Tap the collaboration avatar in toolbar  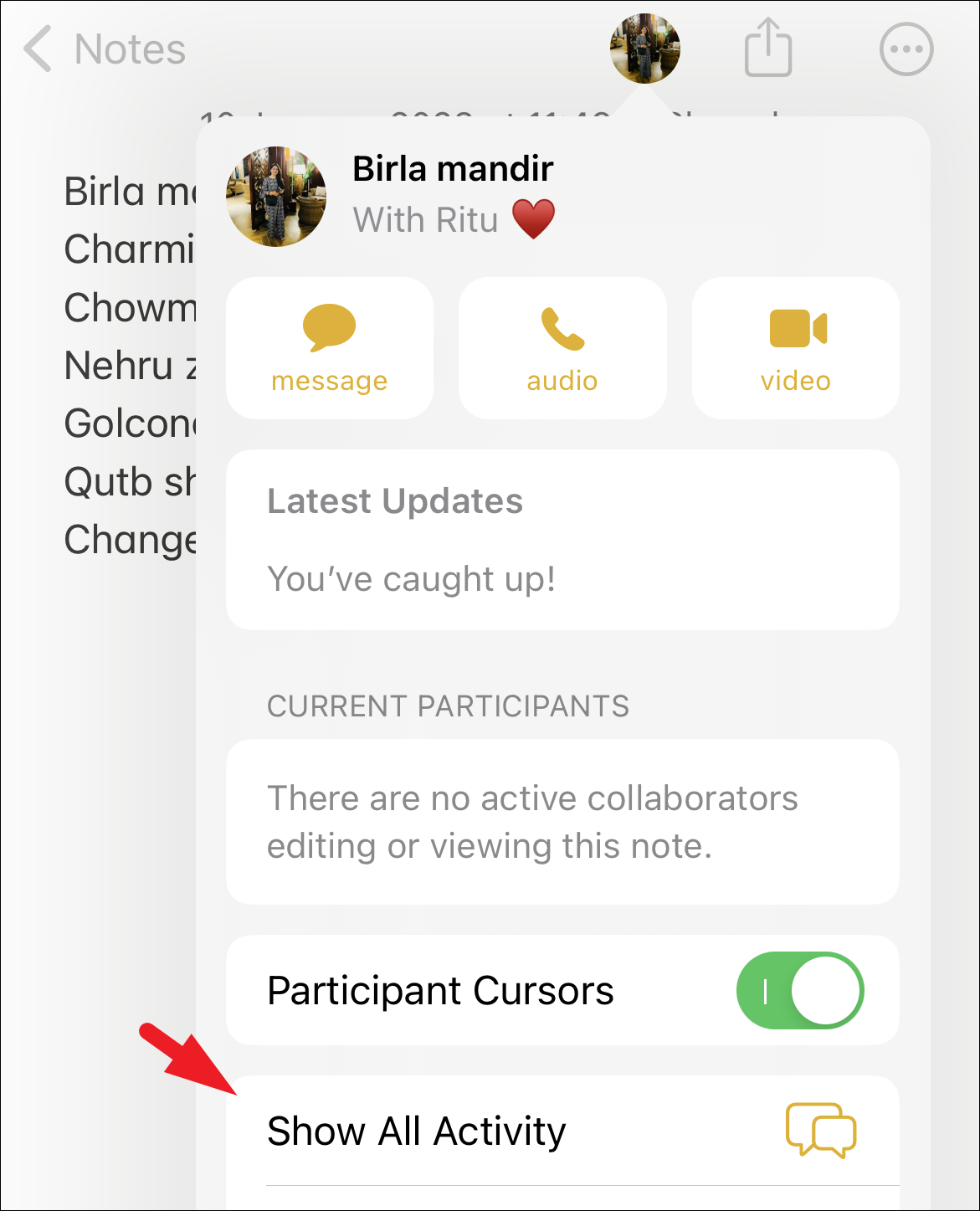pos(644,49)
